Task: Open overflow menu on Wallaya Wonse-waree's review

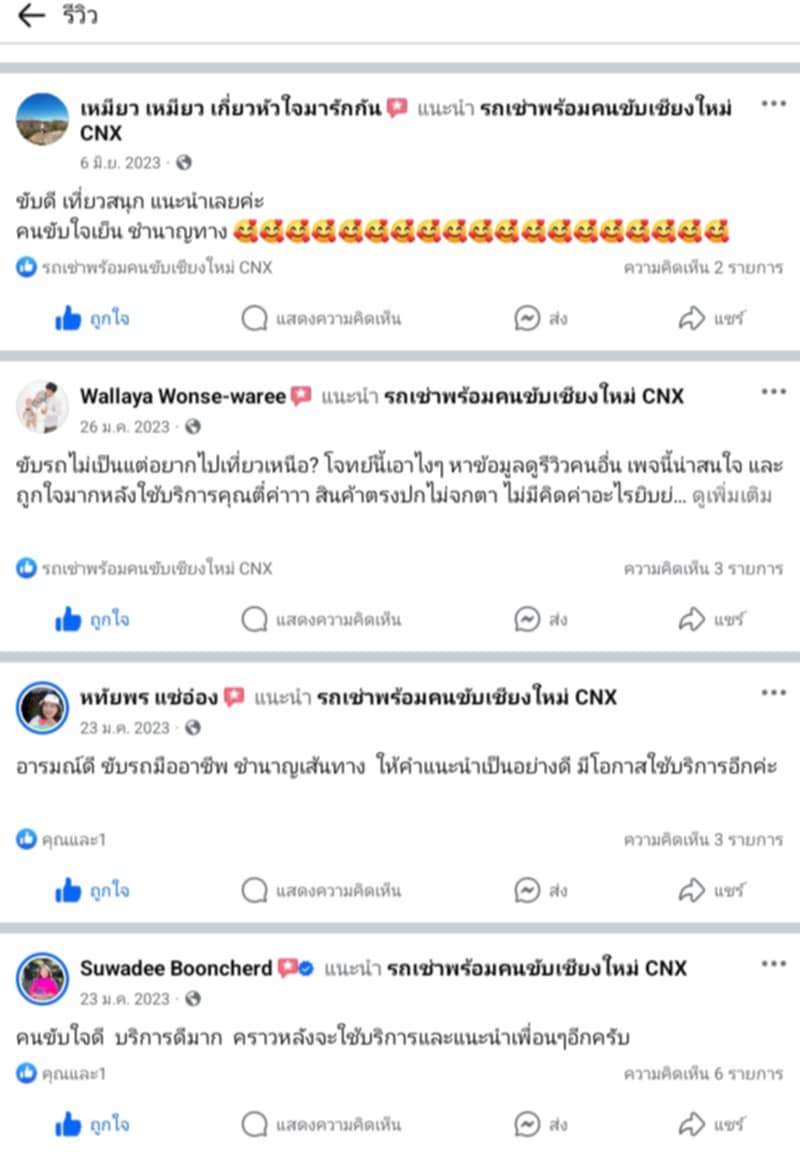Action: [x=773, y=393]
